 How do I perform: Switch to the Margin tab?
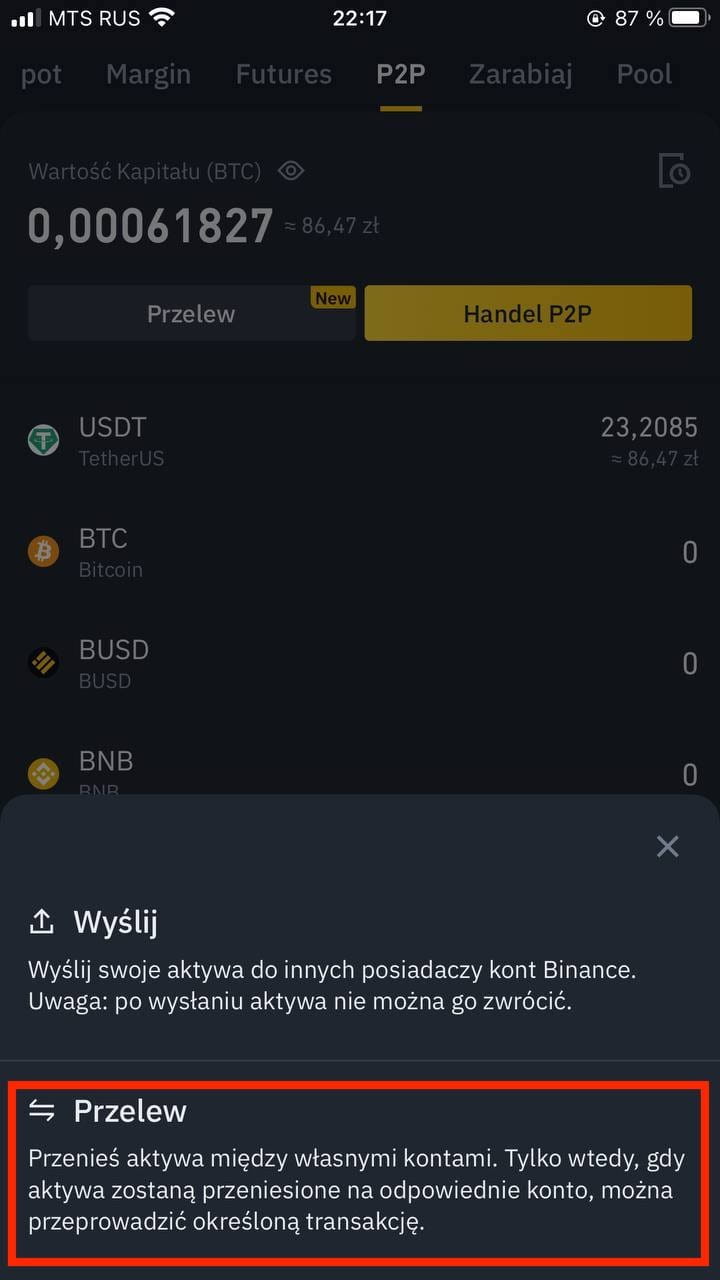(148, 74)
